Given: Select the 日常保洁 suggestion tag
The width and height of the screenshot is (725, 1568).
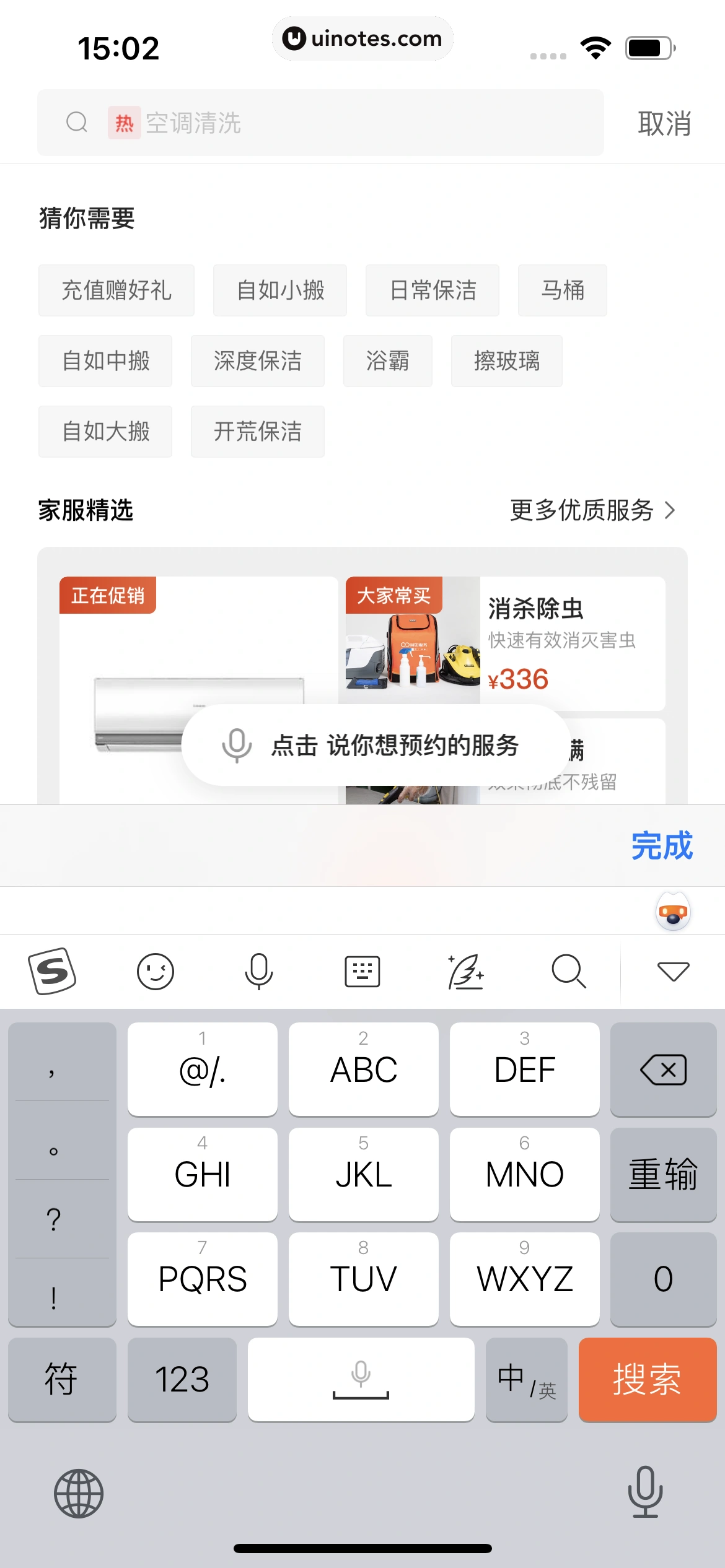Looking at the screenshot, I should pos(433,290).
